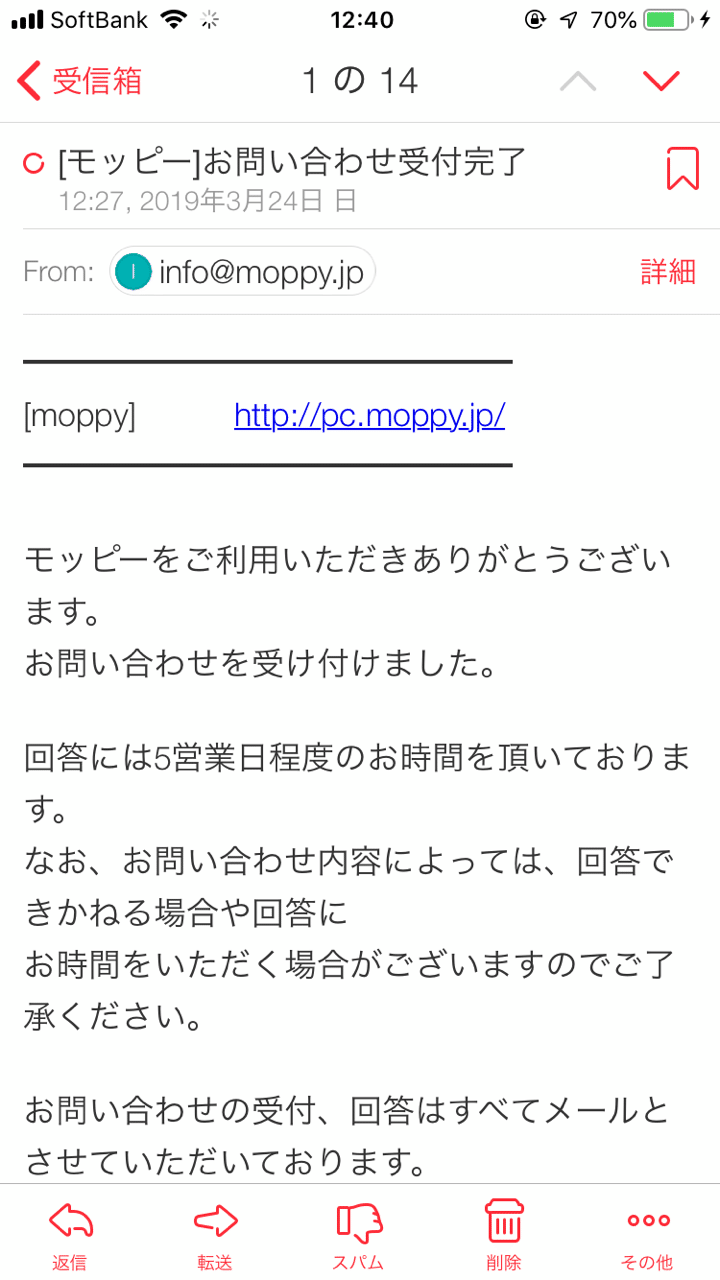
Task: Open その他 more options
Action: (648, 1234)
